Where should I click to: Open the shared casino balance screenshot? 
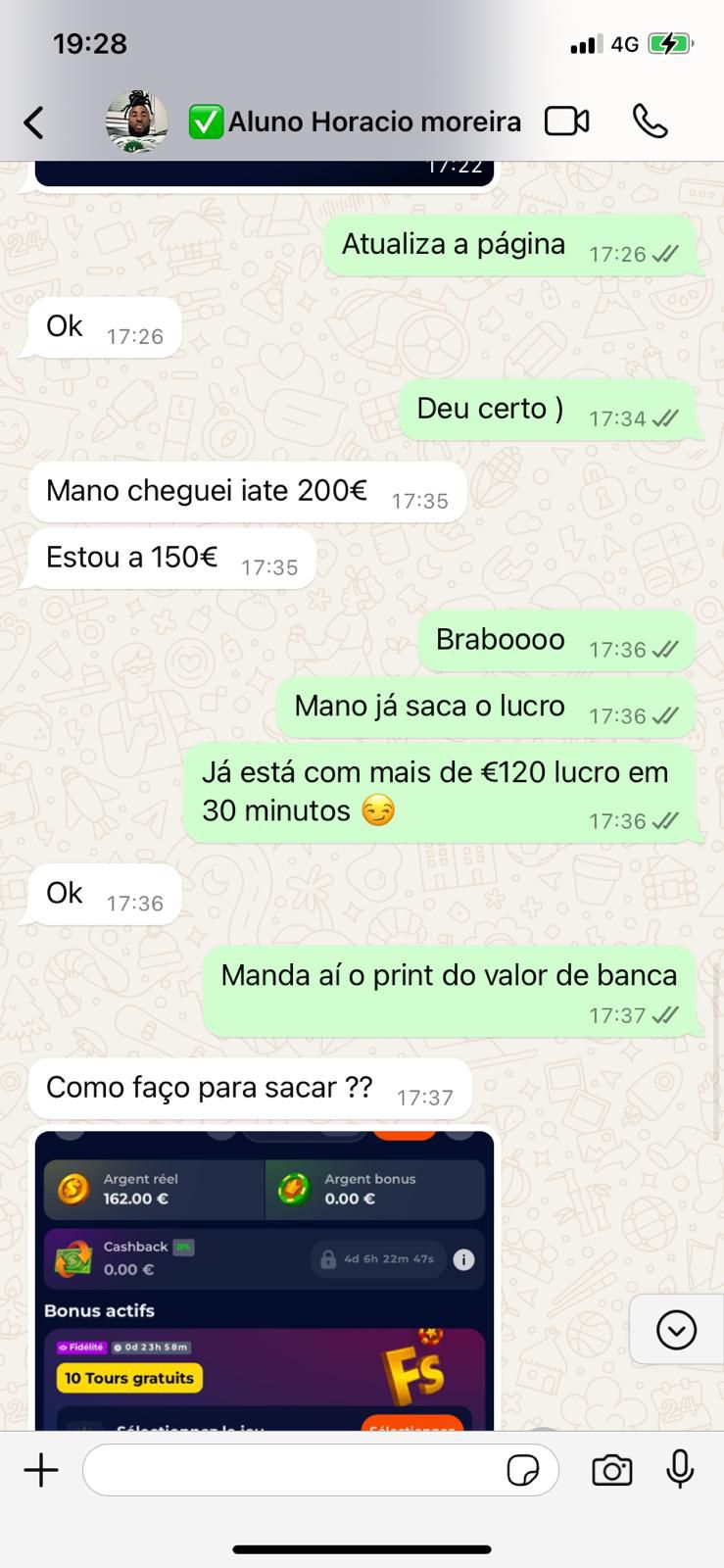point(265,1274)
